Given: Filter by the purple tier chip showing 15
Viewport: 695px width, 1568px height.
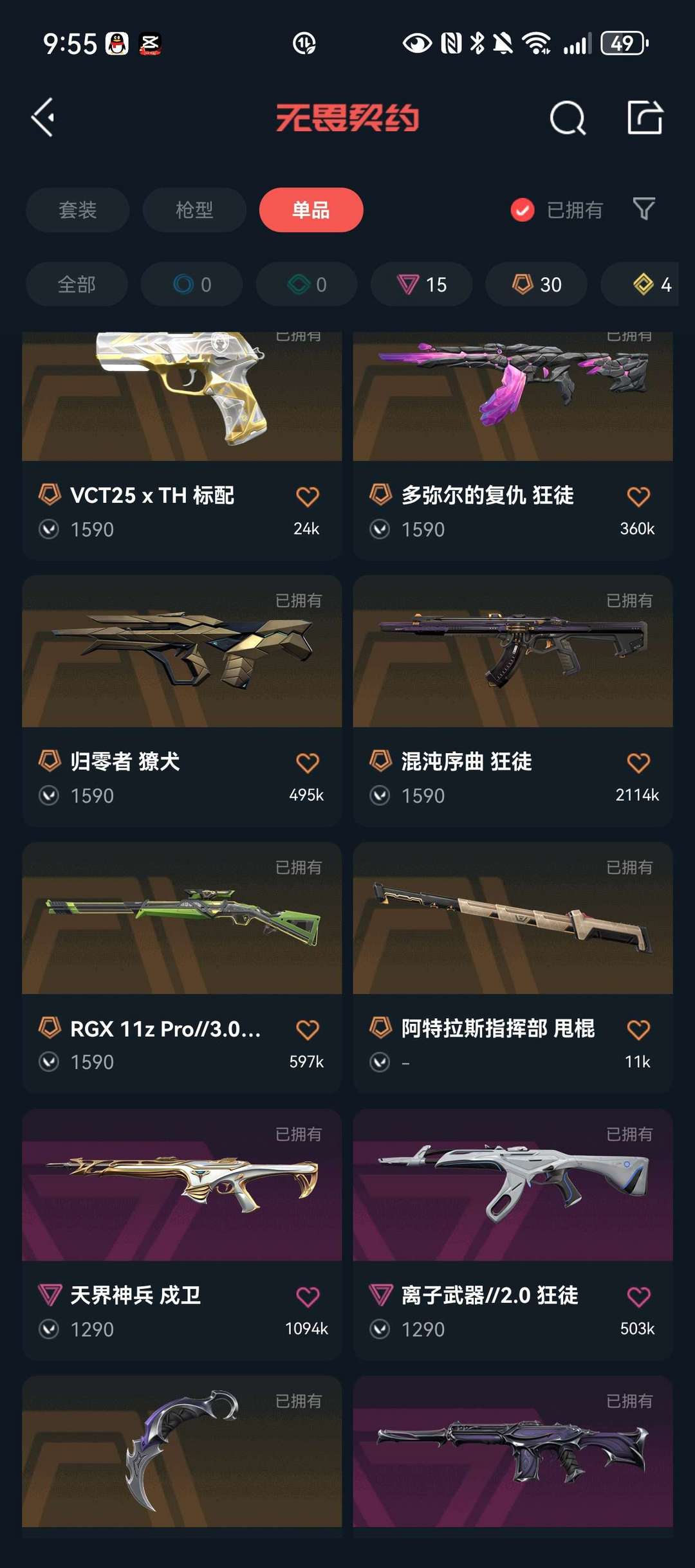Looking at the screenshot, I should click(422, 284).
